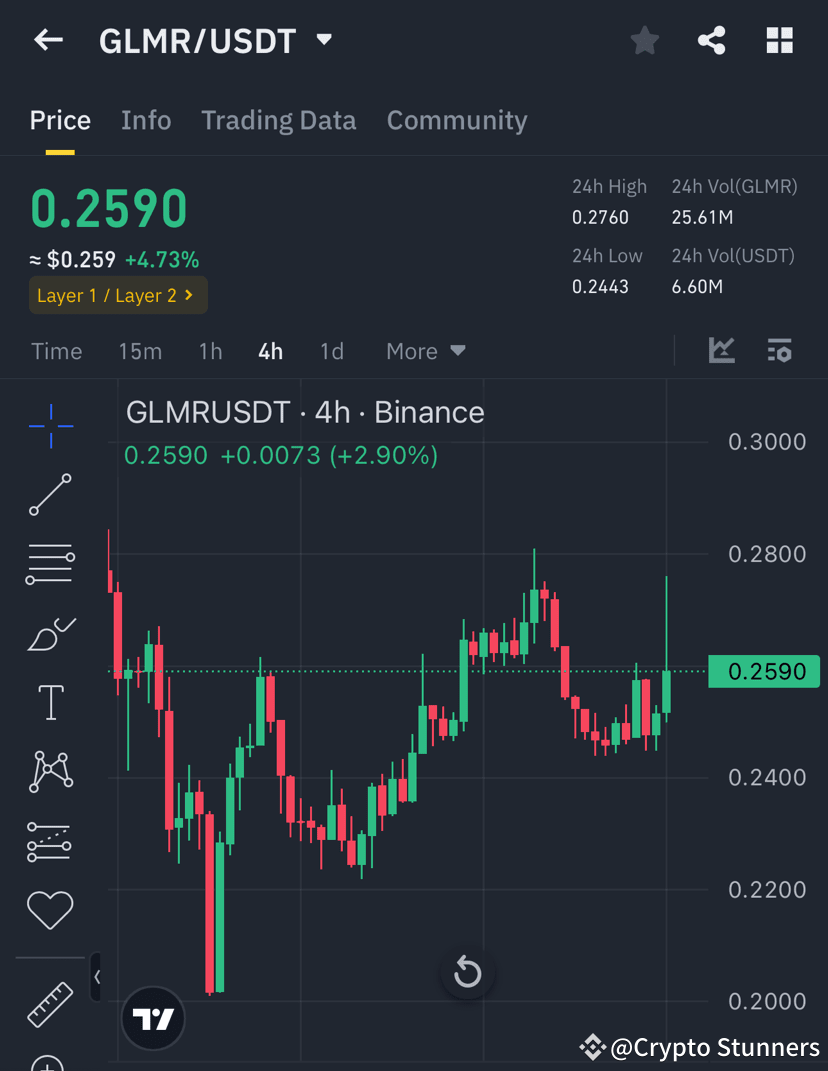The width and height of the screenshot is (828, 1071).
Task: Switch to the Trading Data tab
Action: (x=278, y=120)
